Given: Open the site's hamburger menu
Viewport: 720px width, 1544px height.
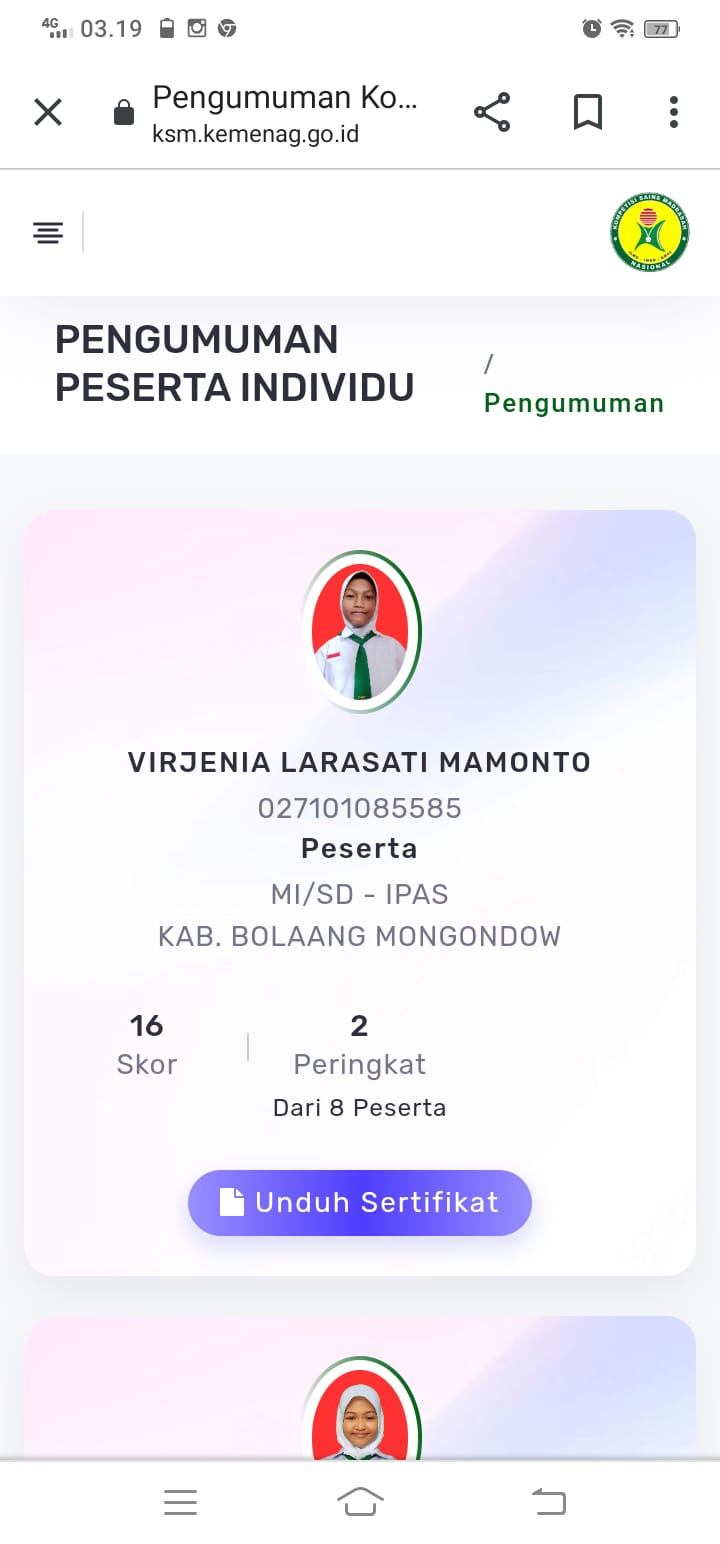Looking at the screenshot, I should (x=48, y=233).
